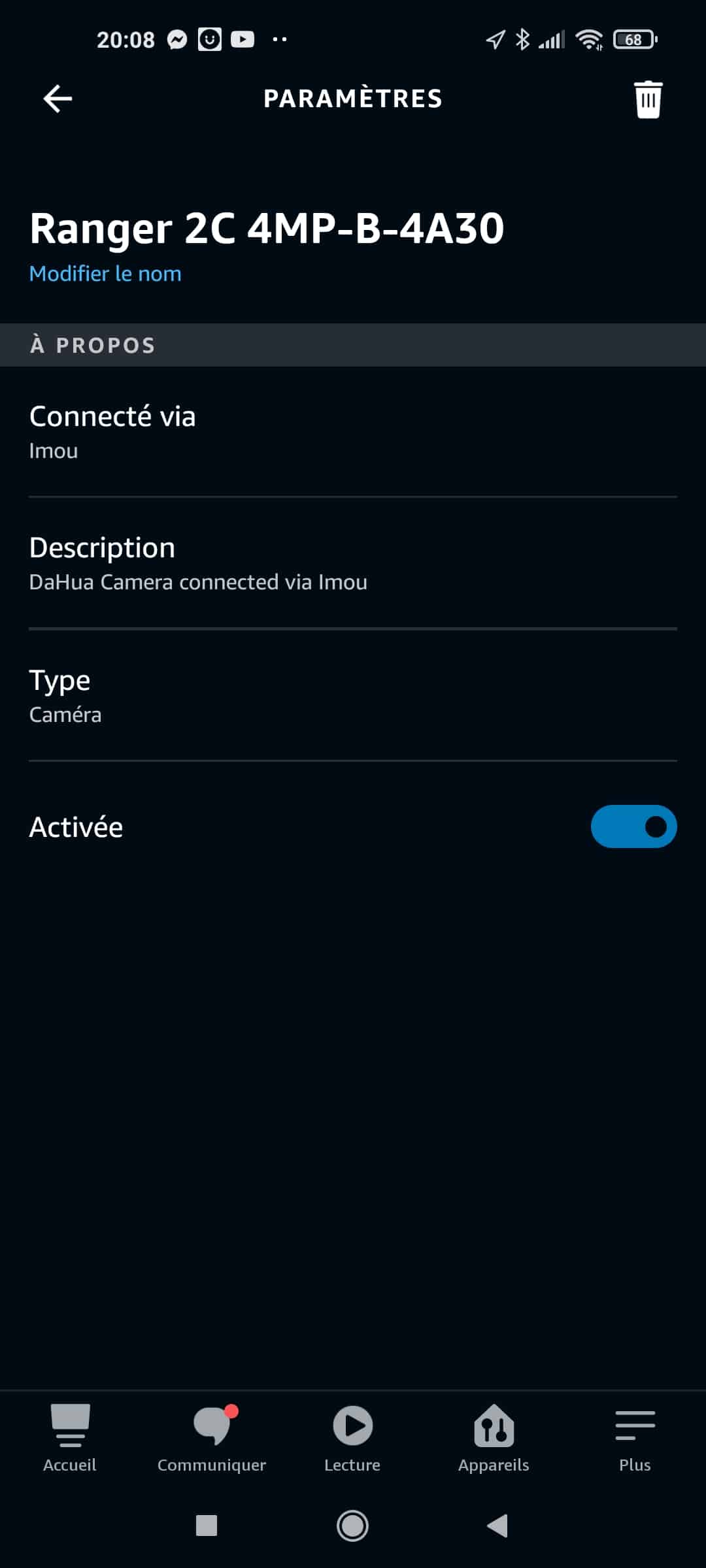This screenshot has height=1568, width=706.
Task: Open the Plus menu tab
Action: [x=635, y=1438]
